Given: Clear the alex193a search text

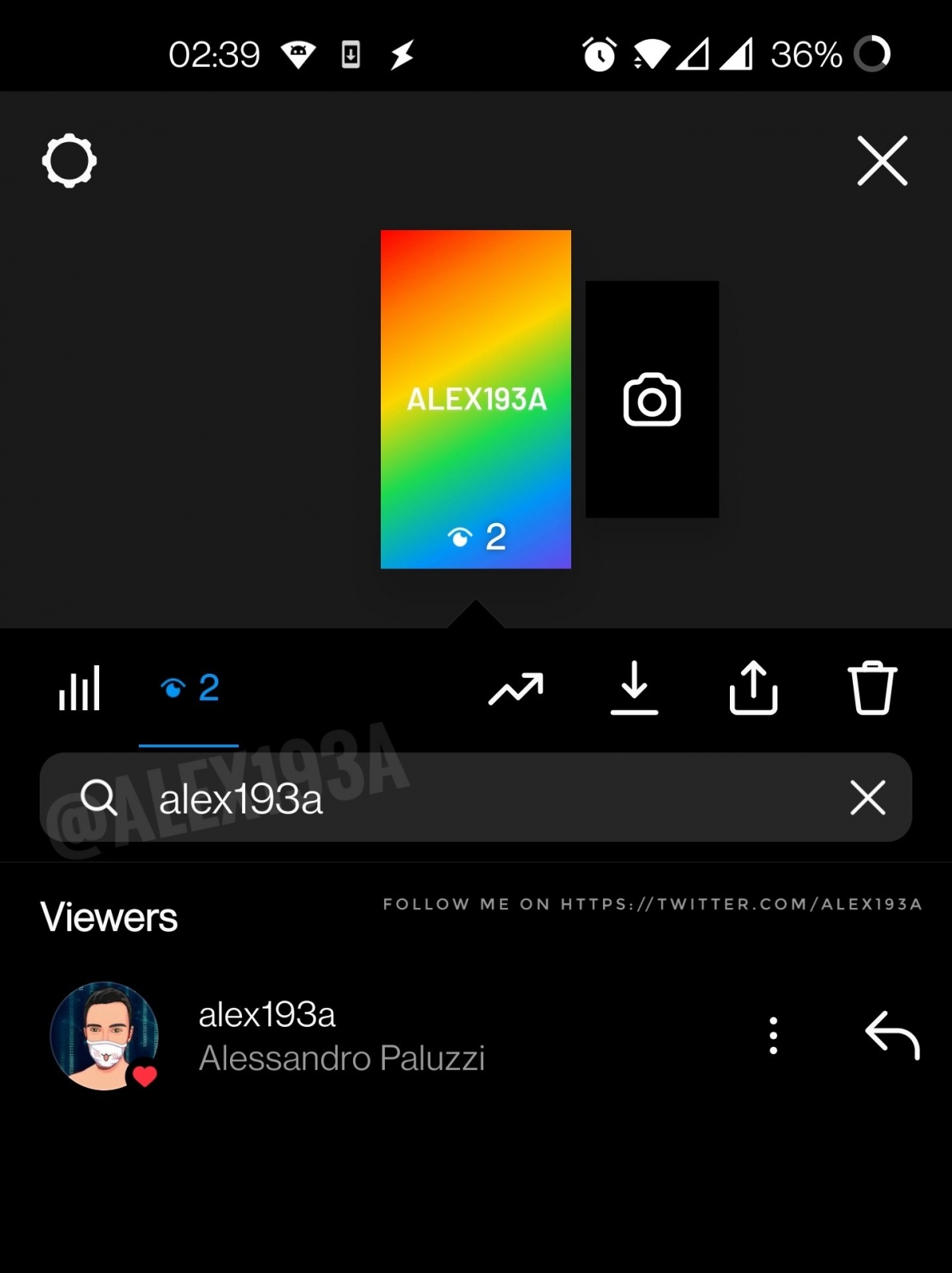Looking at the screenshot, I should point(868,798).
